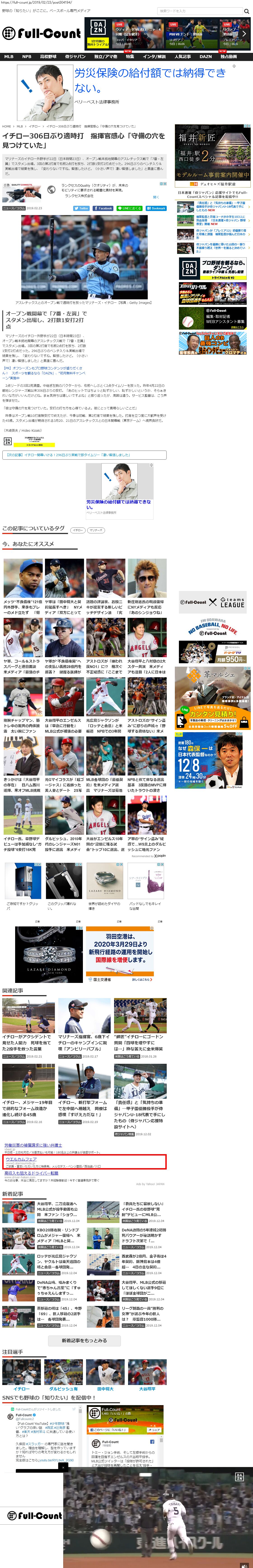The height and width of the screenshot is (1568, 253).
Task: Switch to the NPB tab
Action: pyautogui.click(x=27, y=57)
